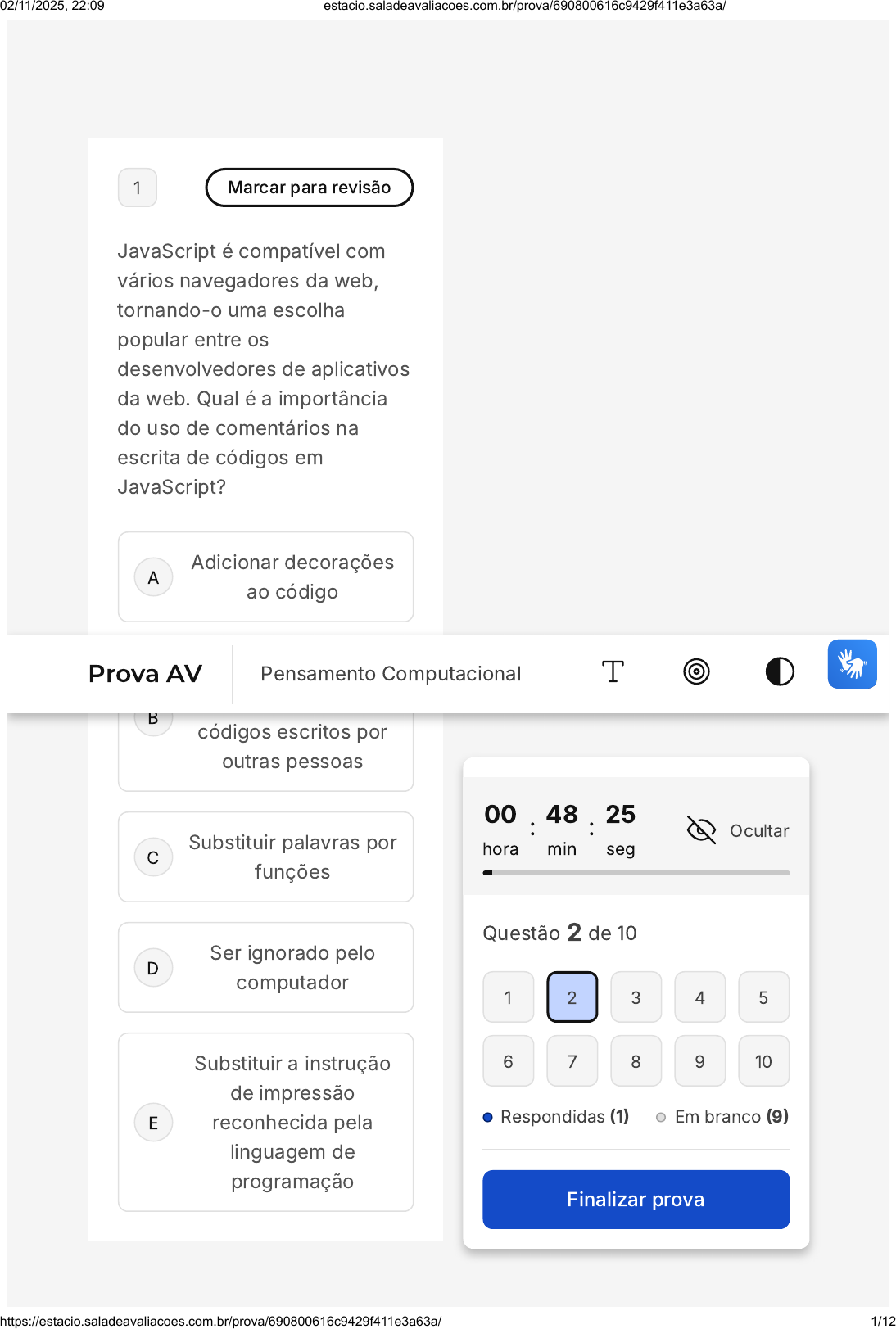
Task: Select answer A, Adicionar decorações ao código
Action: pyautogui.click(x=265, y=577)
